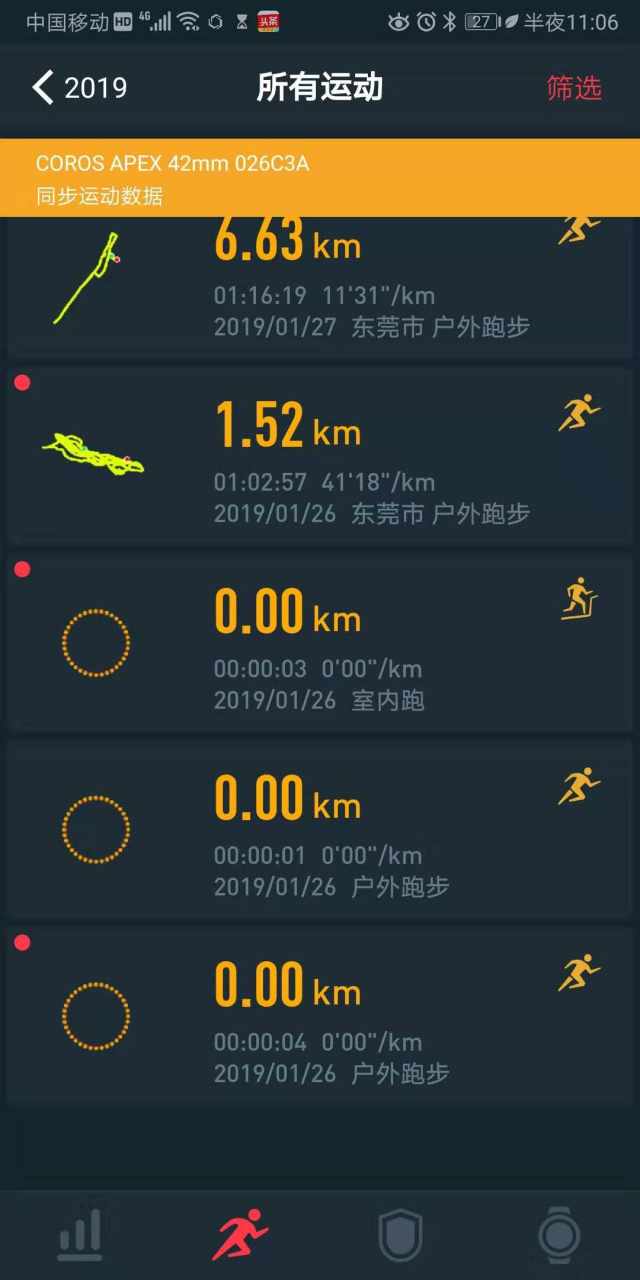Select the running activities tab
This screenshot has height=1280, width=640.
[x=240, y=1235]
